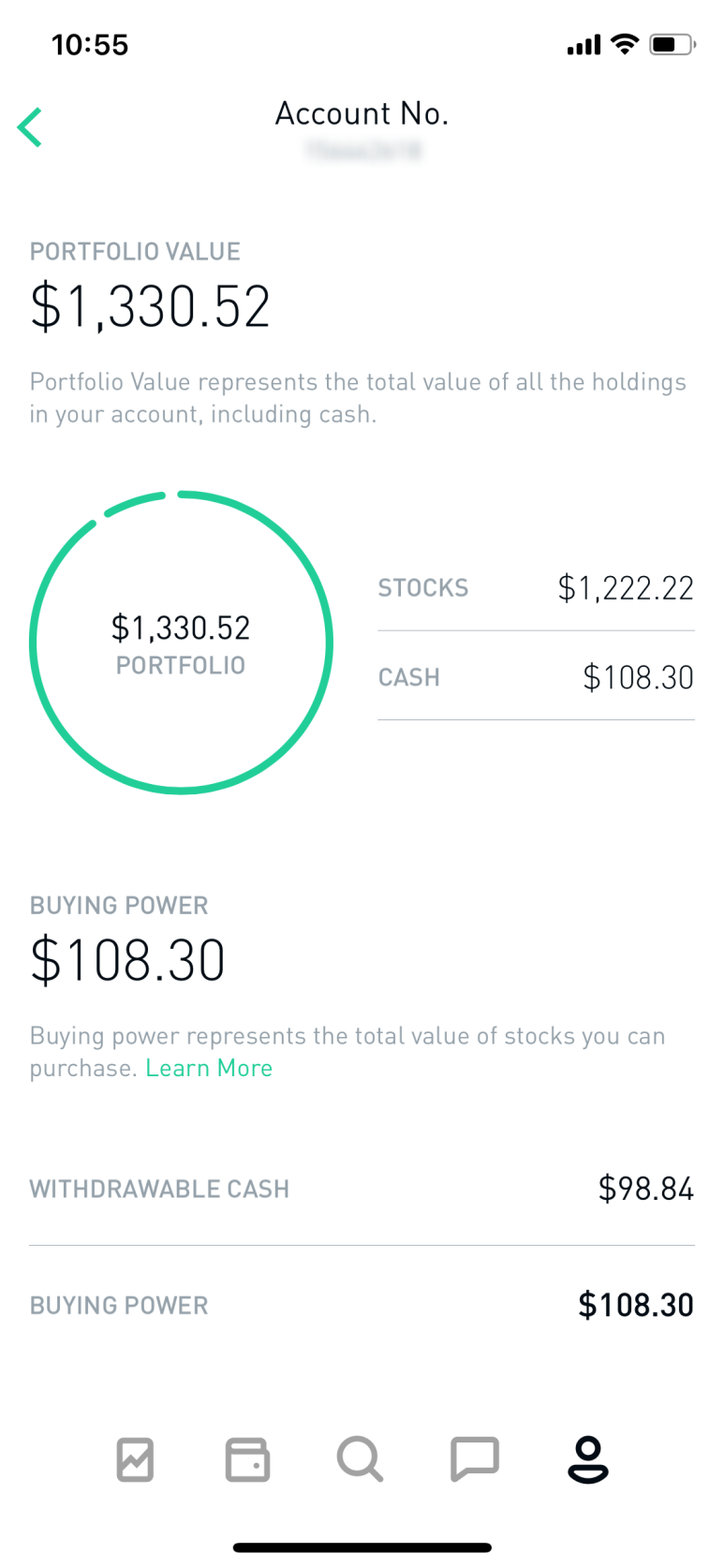The height and width of the screenshot is (1568, 724).
Task: Open the Learn More link
Action: [209, 1068]
